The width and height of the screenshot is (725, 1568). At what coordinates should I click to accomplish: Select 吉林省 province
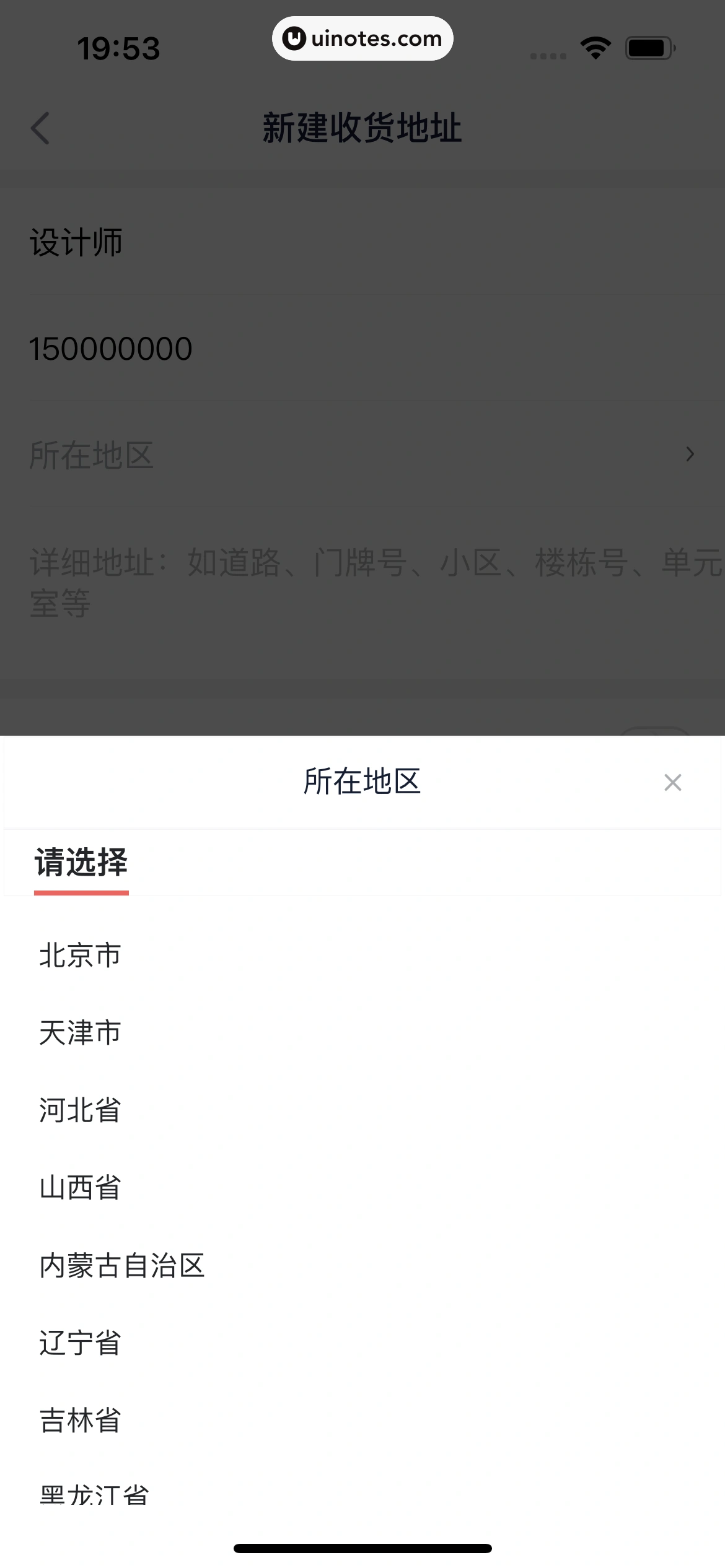point(81,1420)
